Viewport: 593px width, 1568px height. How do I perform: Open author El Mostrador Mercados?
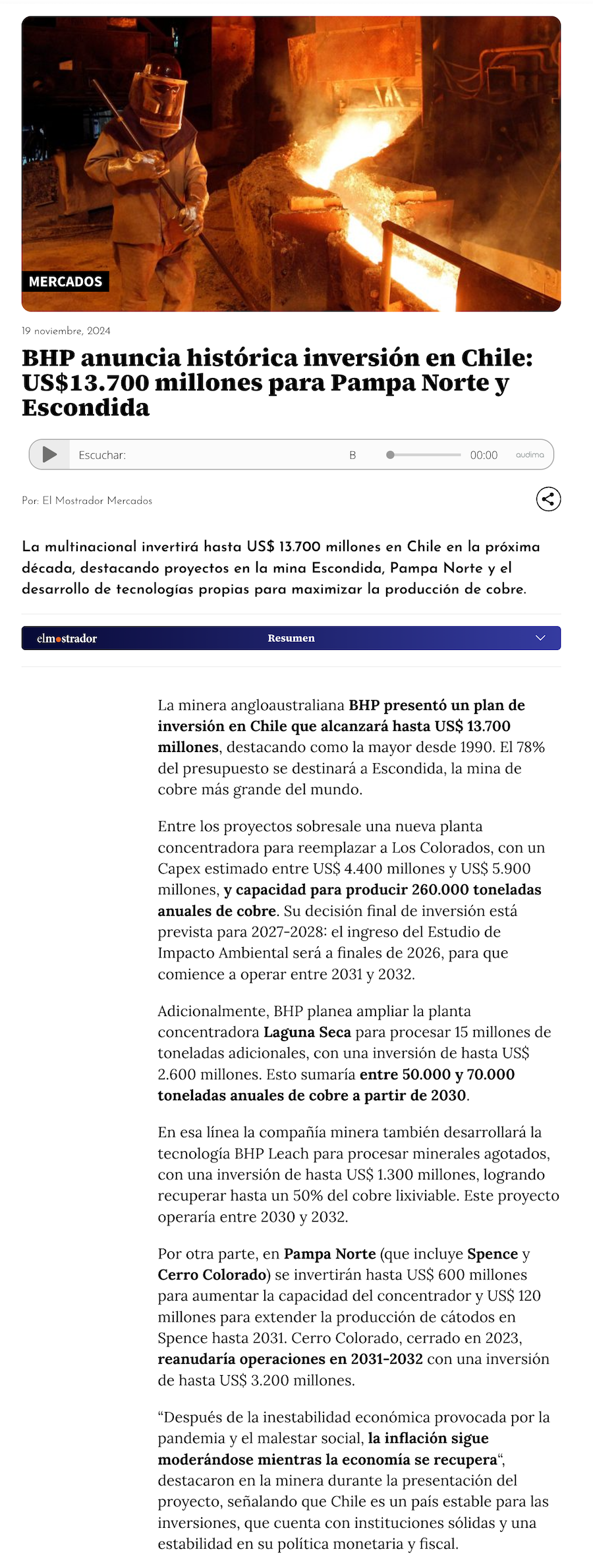click(97, 500)
